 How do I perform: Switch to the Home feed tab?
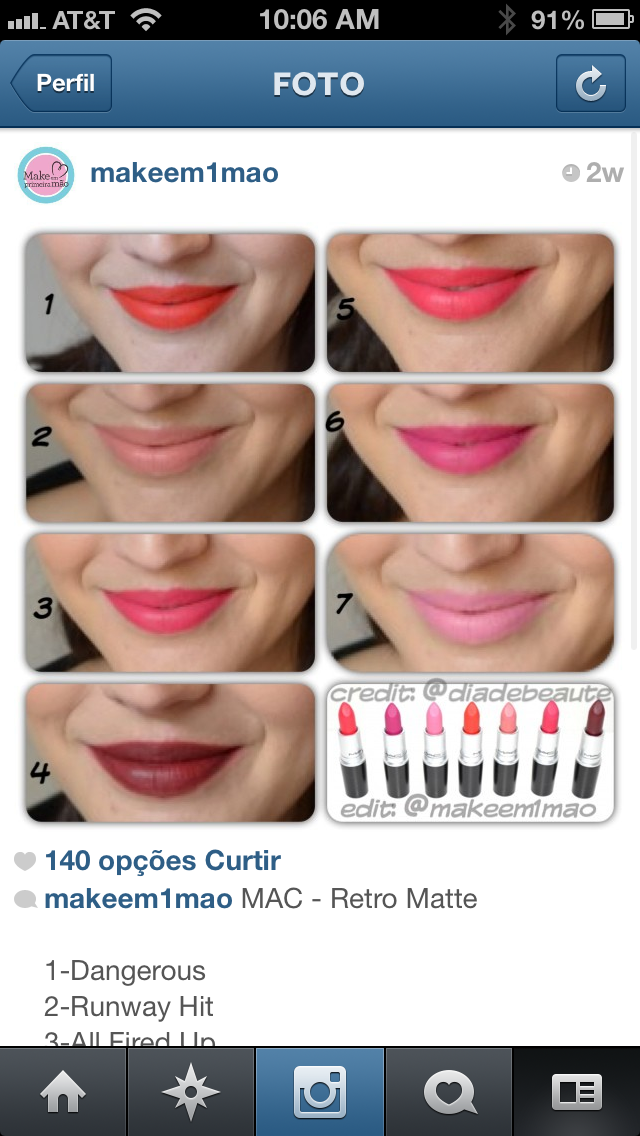(x=63, y=1092)
